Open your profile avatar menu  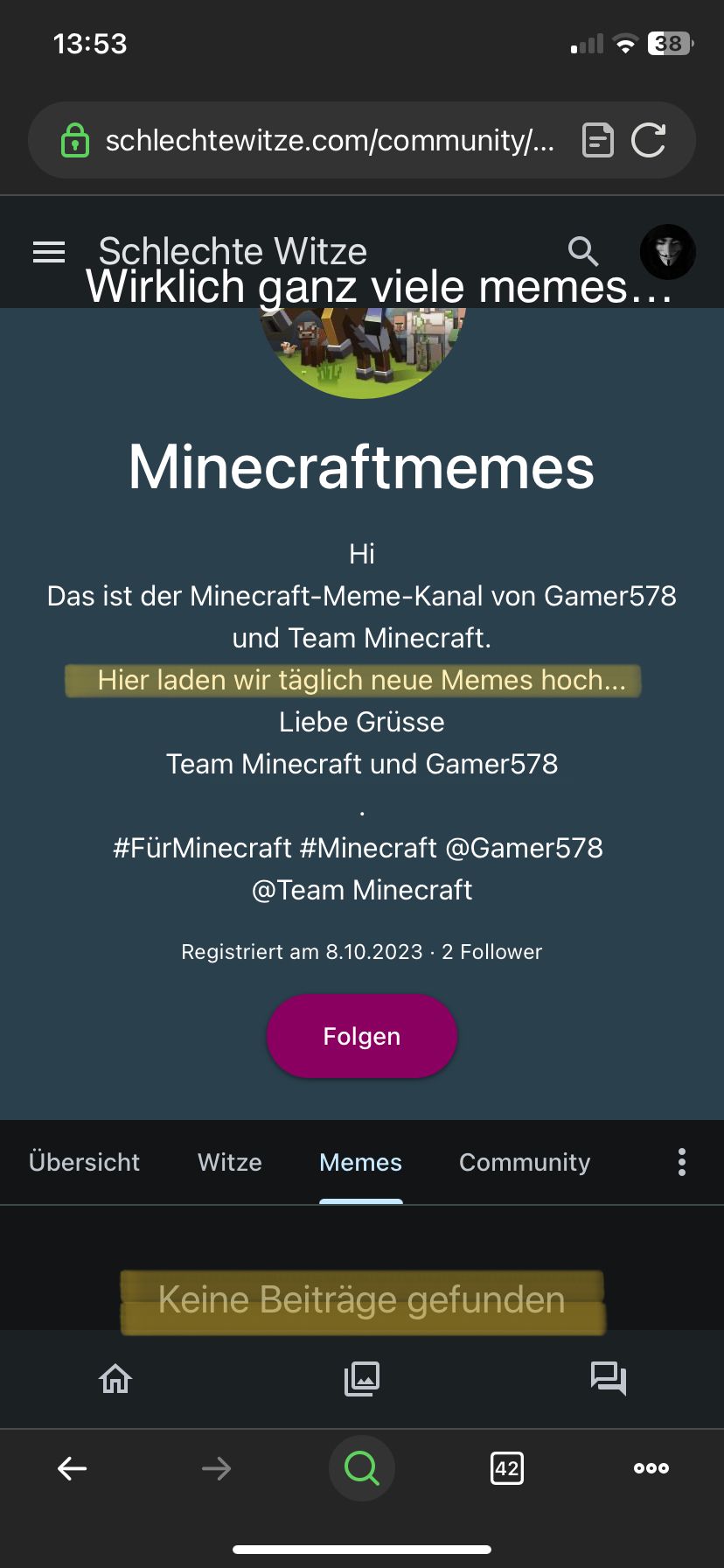tap(668, 252)
